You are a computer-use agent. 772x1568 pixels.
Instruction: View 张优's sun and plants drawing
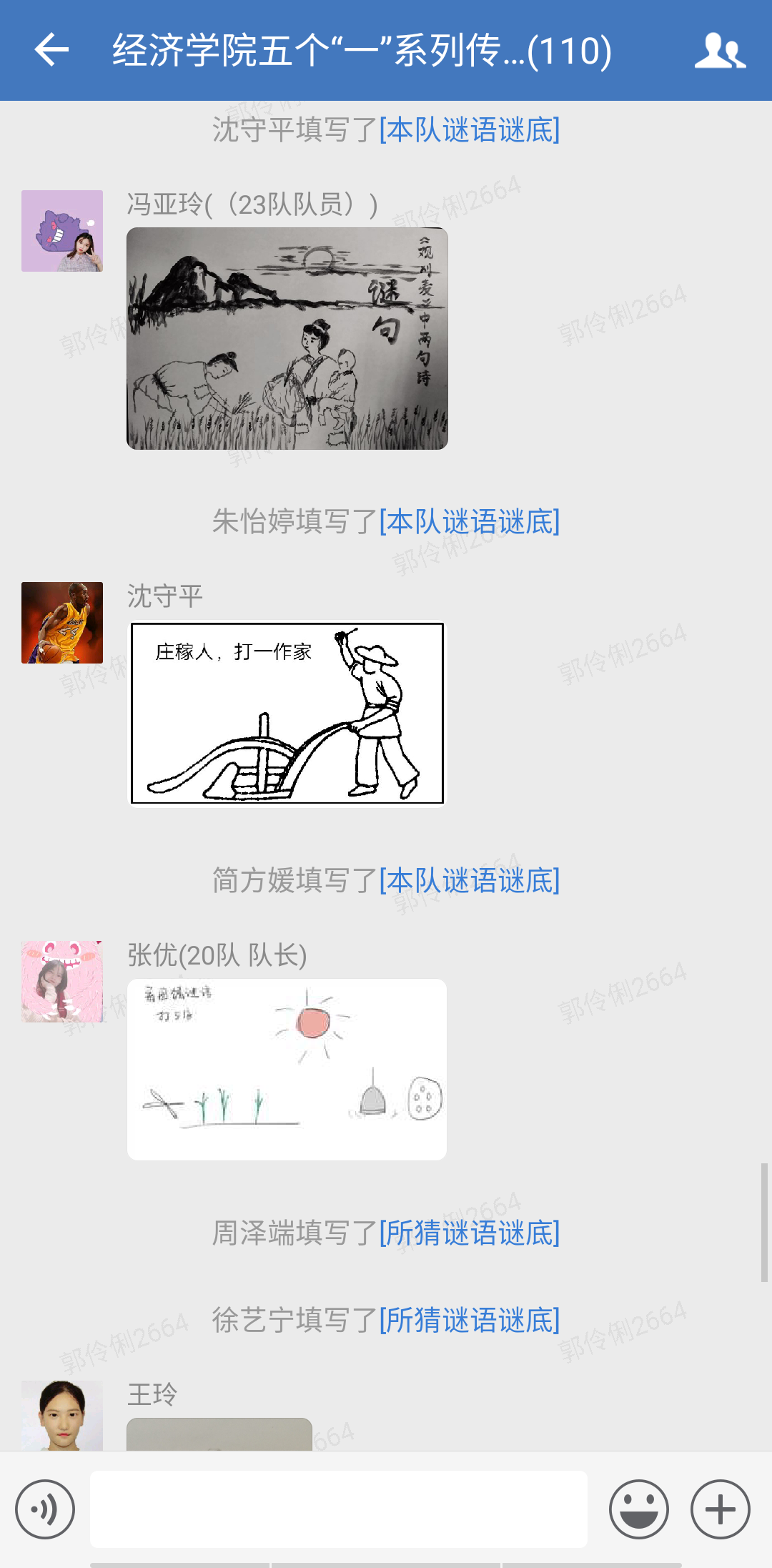point(287,1069)
